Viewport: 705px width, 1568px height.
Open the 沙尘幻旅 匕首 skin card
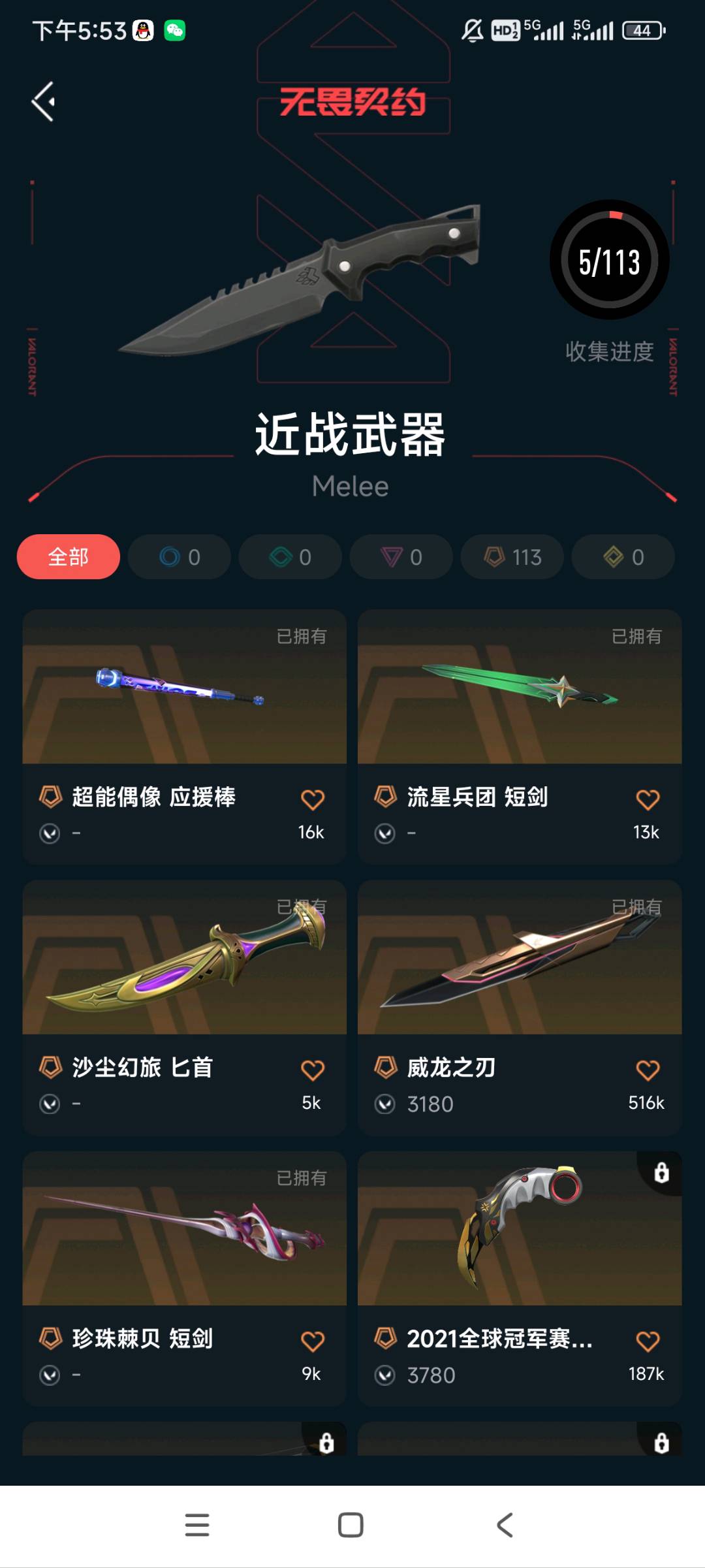[x=185, y=1008]
